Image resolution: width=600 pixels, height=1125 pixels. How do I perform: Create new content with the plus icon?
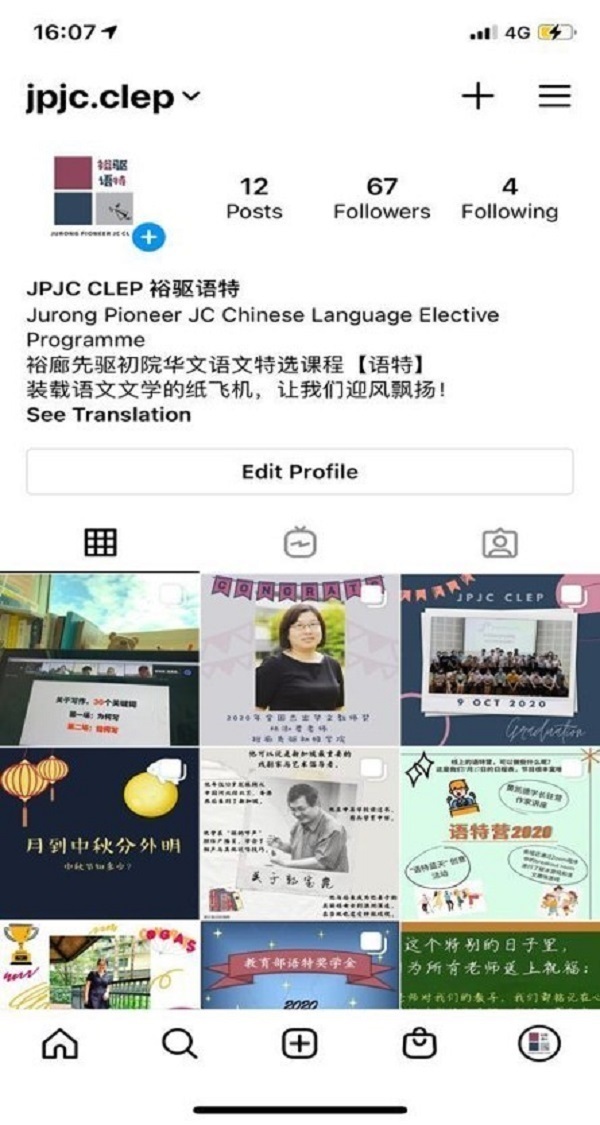(x=478, y=95)
